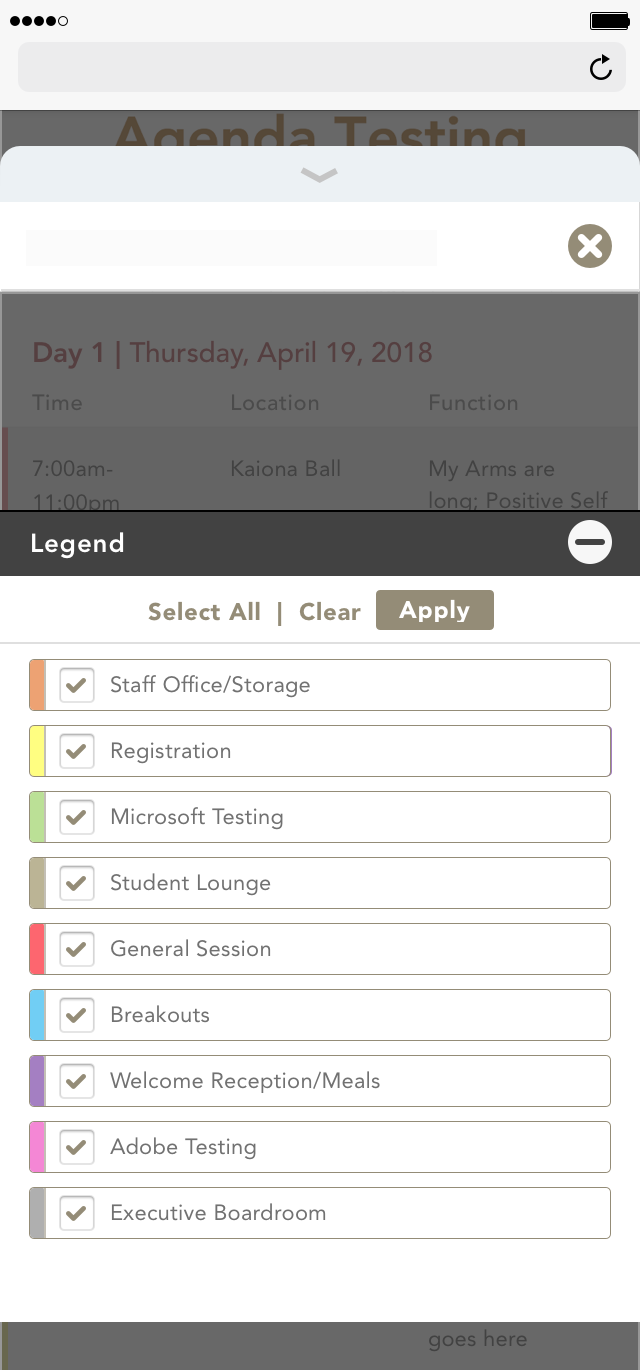Tap the blank search field
Image resolution: width=640 pixels, height=1370 pixels.
click(x=231, y=247)
